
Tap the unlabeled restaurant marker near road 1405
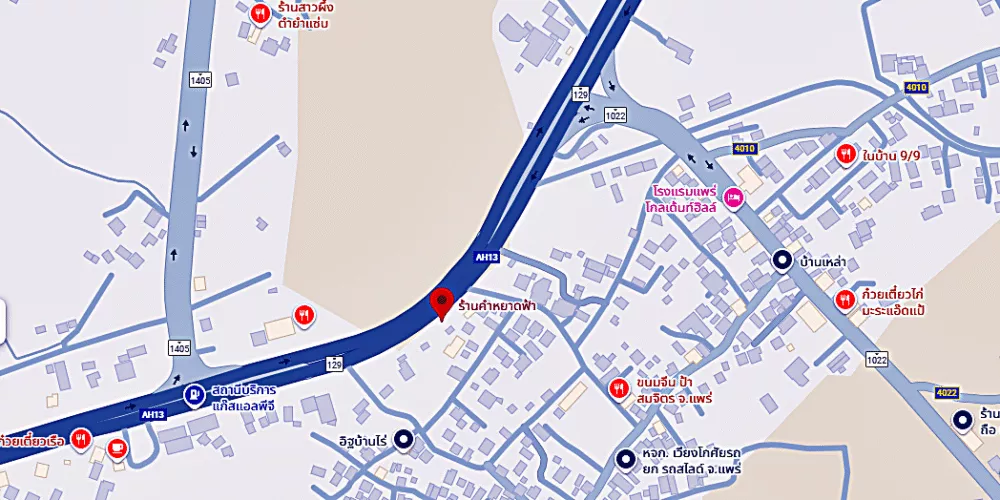tap(305, 315)
